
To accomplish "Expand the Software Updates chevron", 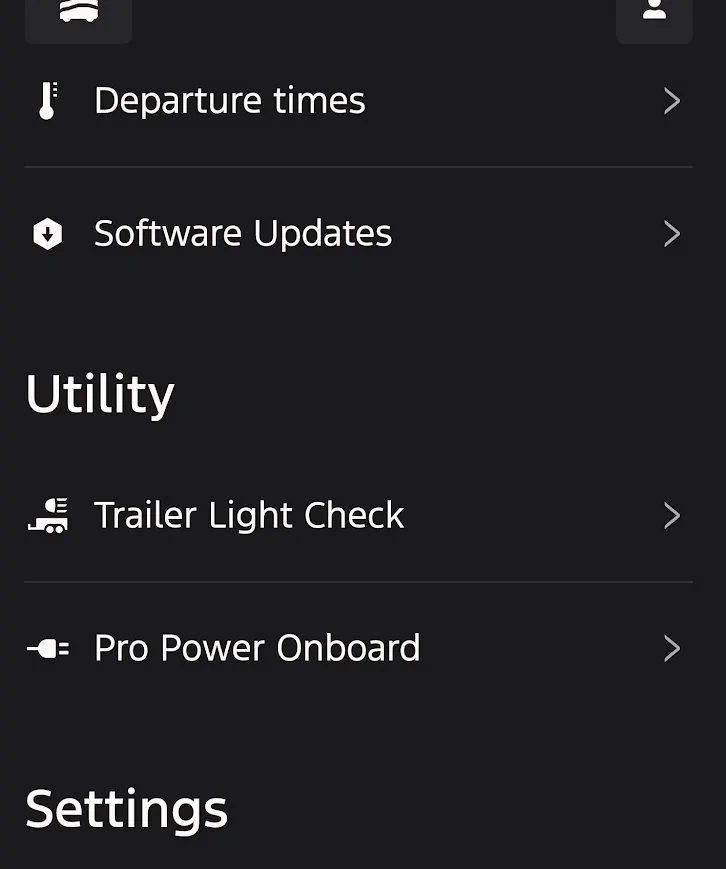I will 671,233.
